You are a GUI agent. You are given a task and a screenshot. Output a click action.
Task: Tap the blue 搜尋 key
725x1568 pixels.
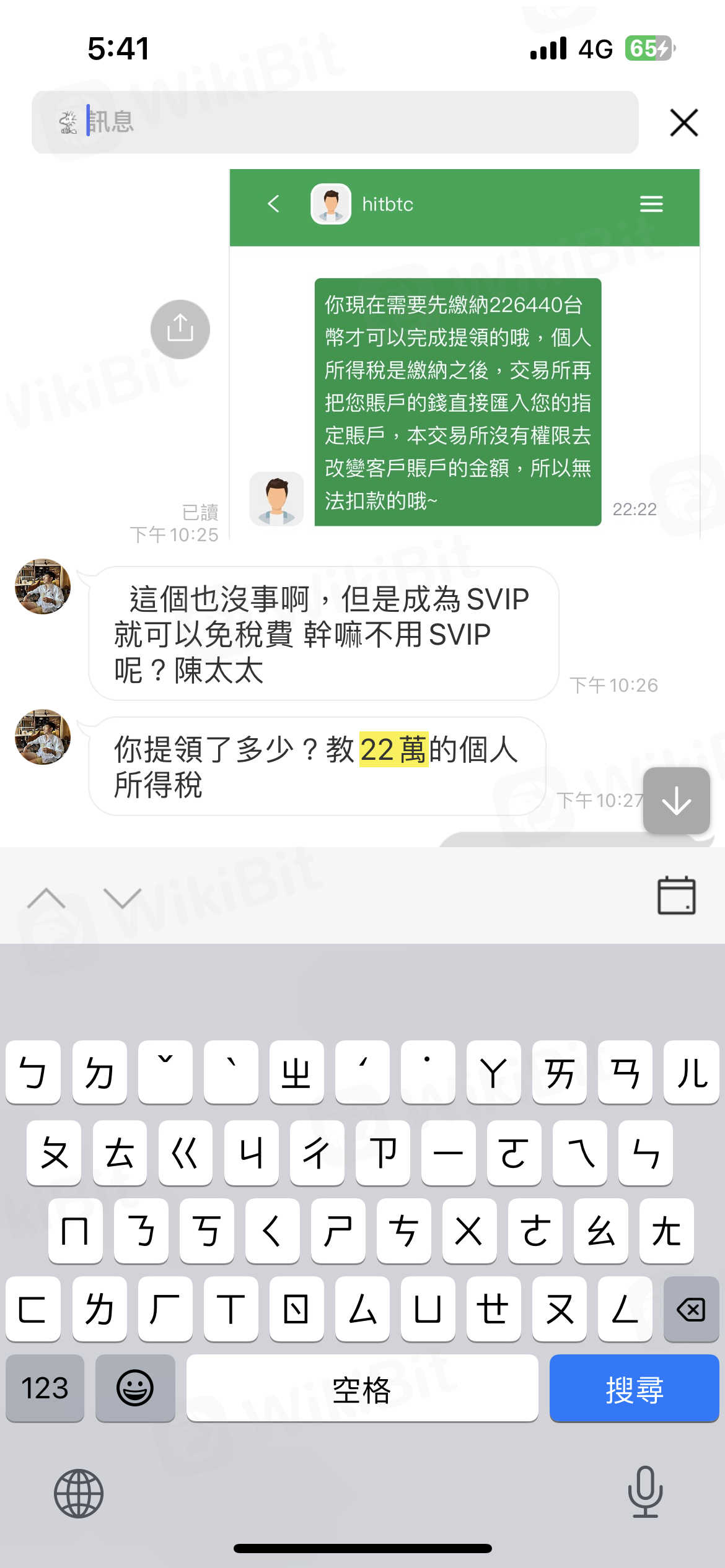pyautogui.click(x=633, y=1389)
